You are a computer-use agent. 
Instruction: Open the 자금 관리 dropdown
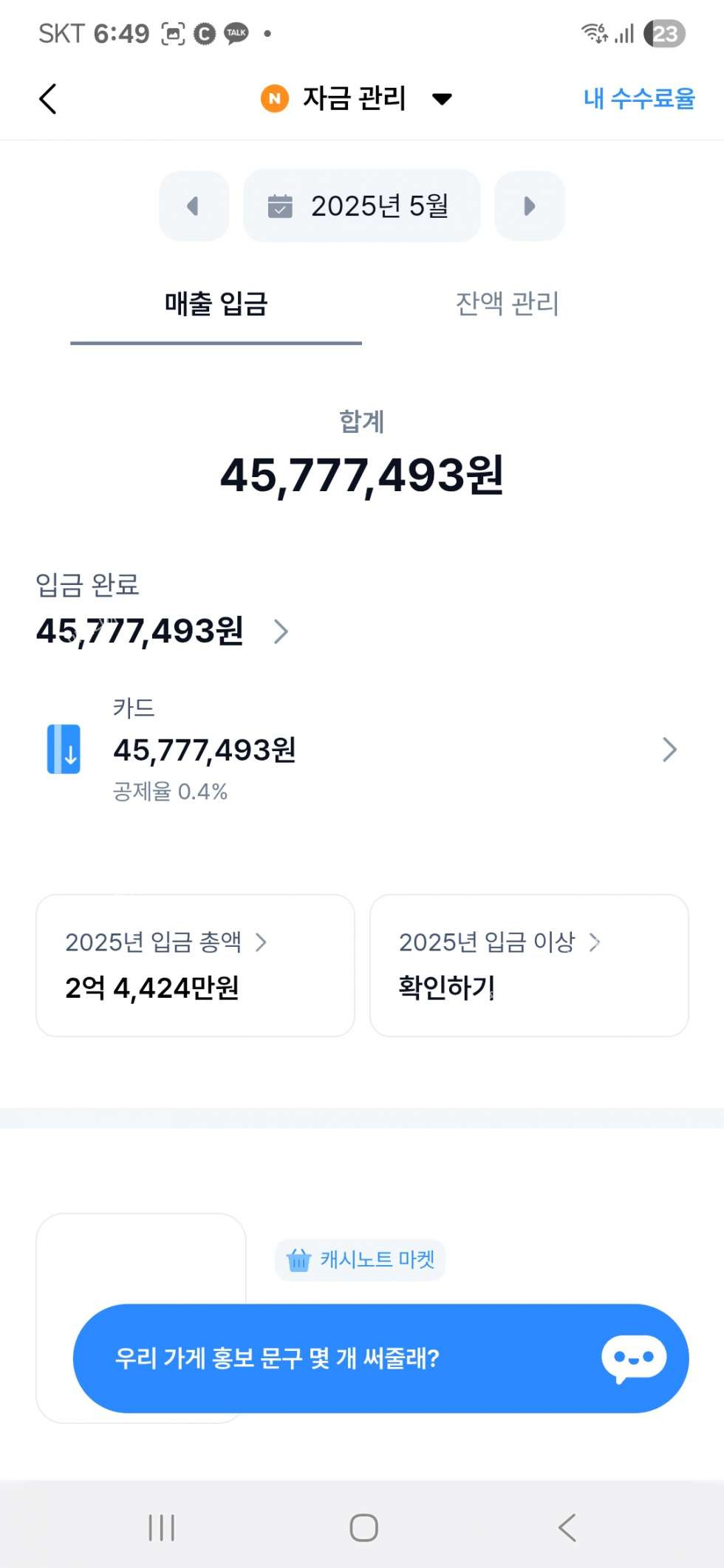[356, 98]
